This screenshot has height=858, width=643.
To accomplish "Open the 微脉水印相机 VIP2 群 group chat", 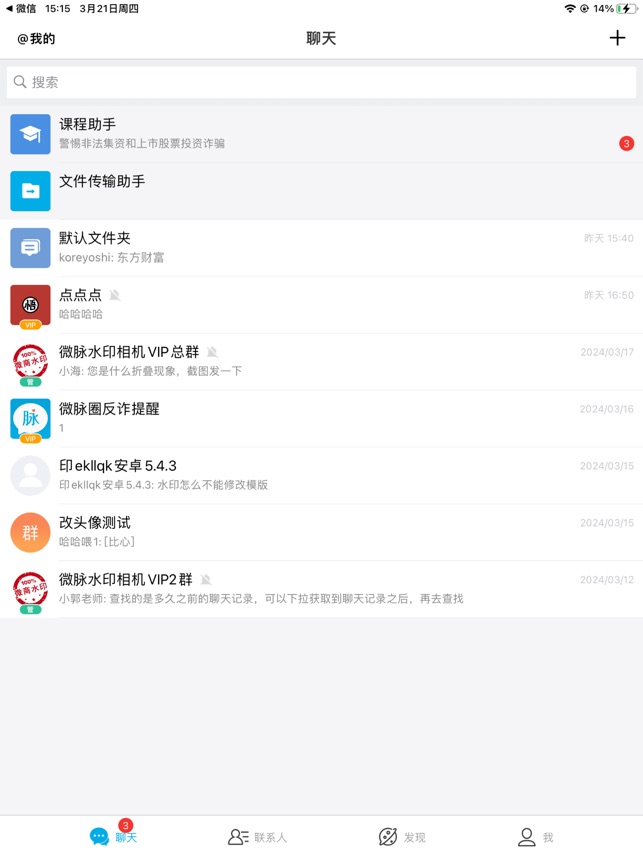I will pos(321,590).
